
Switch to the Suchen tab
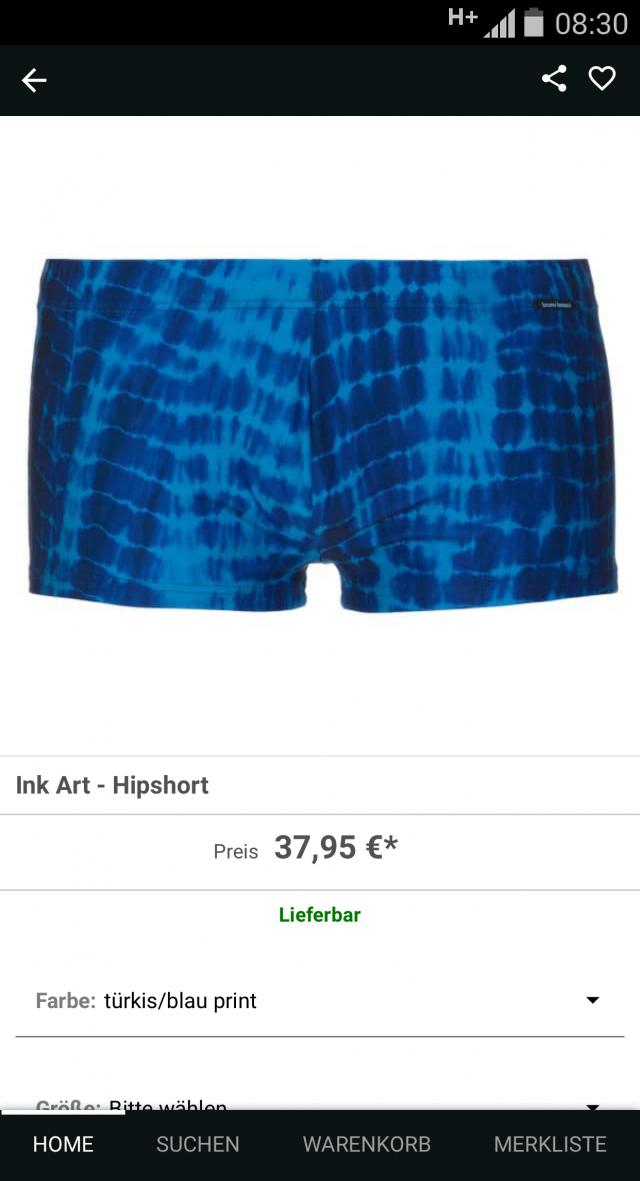(x=198, y=1145)
